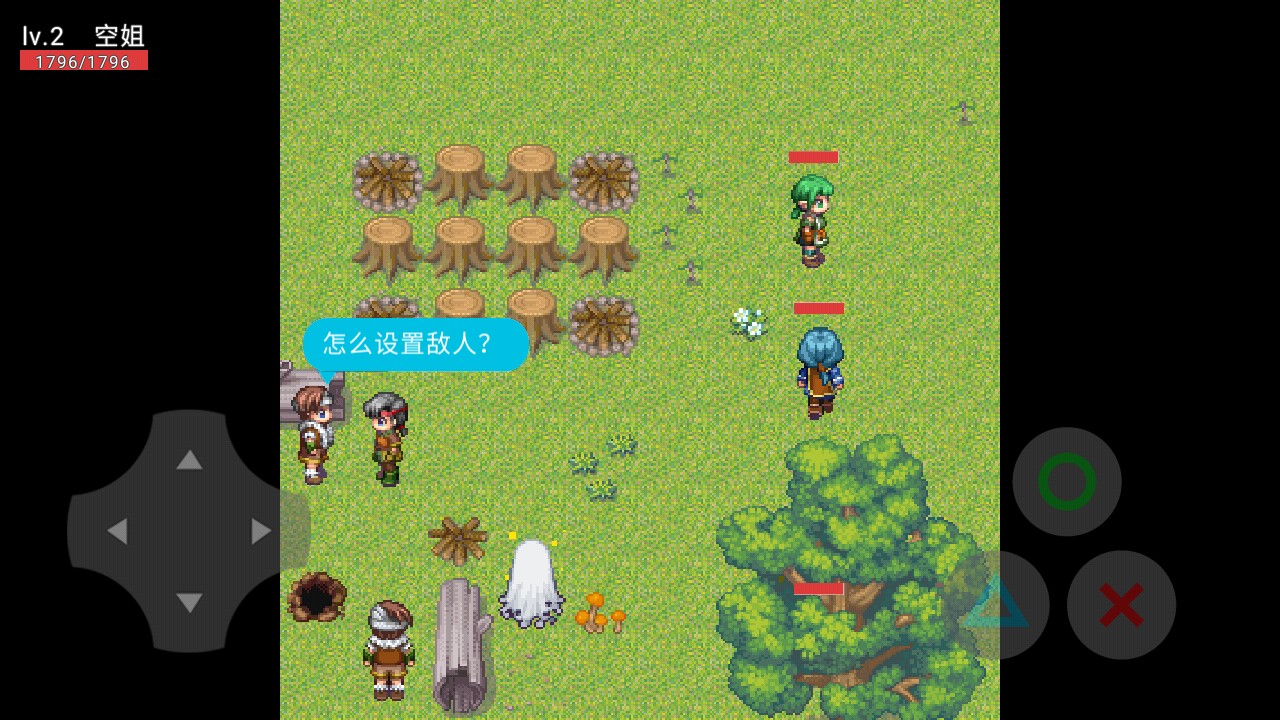Tap the teal triangle action button
The image size is (1280, 720).
996,603
